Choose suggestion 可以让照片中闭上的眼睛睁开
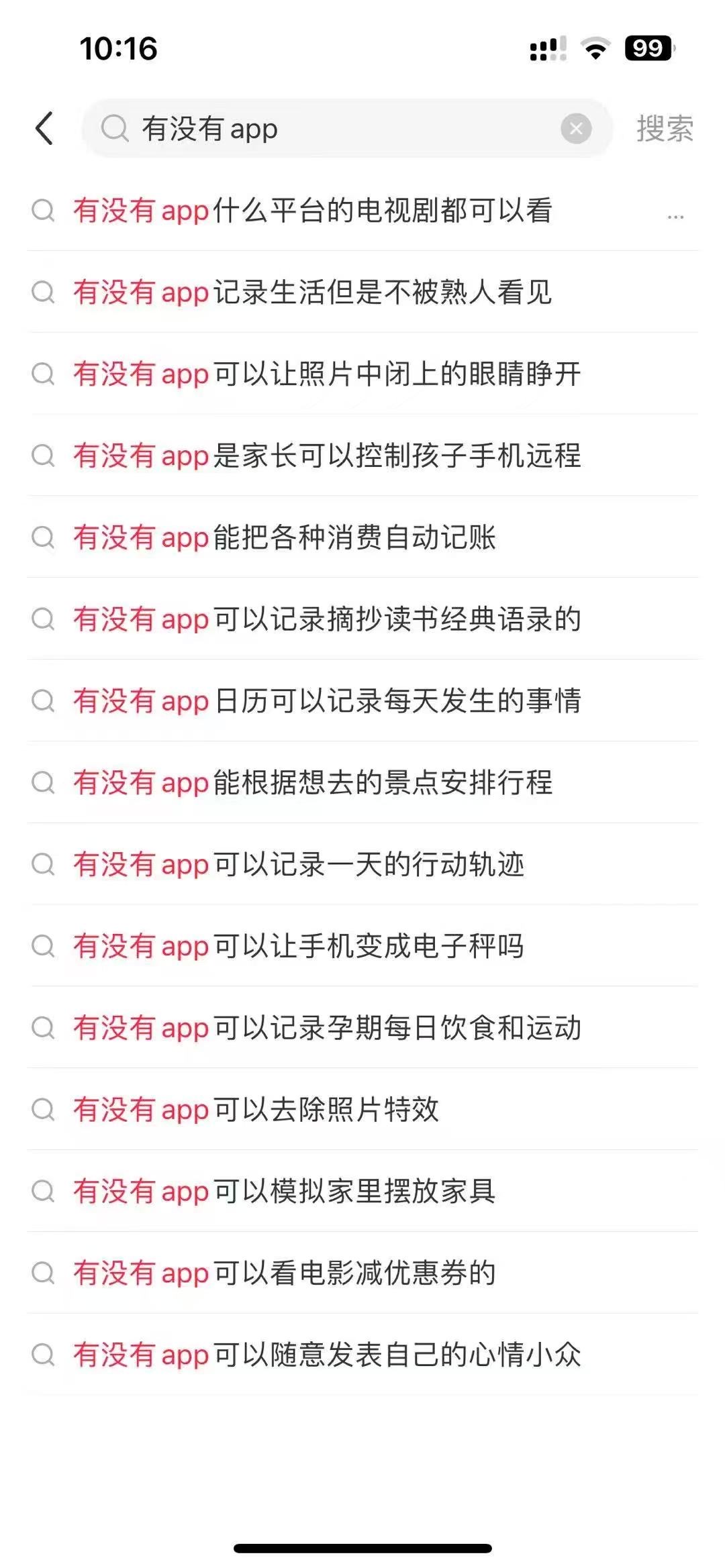This screenshot has width=725, height=1568. tap(328, 374)
